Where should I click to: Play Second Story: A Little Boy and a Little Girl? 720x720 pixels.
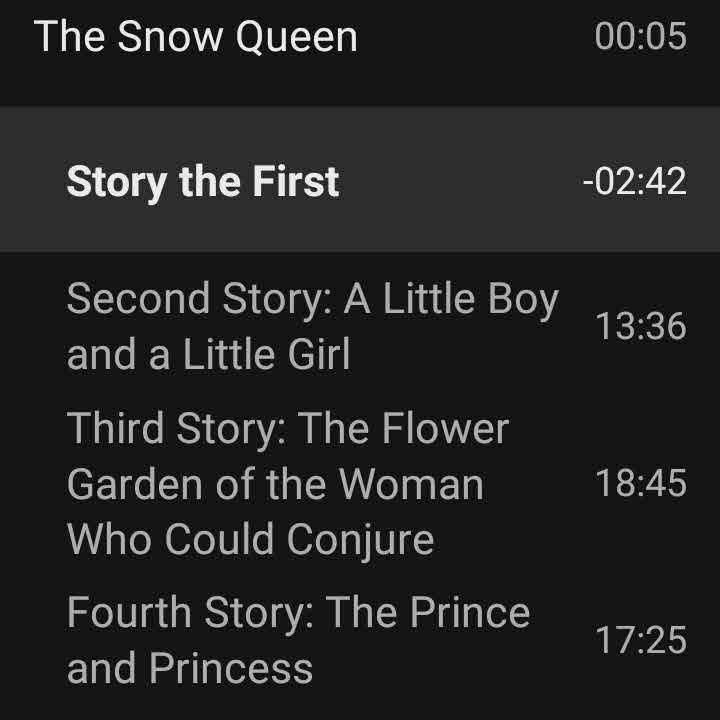[x=312, y=326]
